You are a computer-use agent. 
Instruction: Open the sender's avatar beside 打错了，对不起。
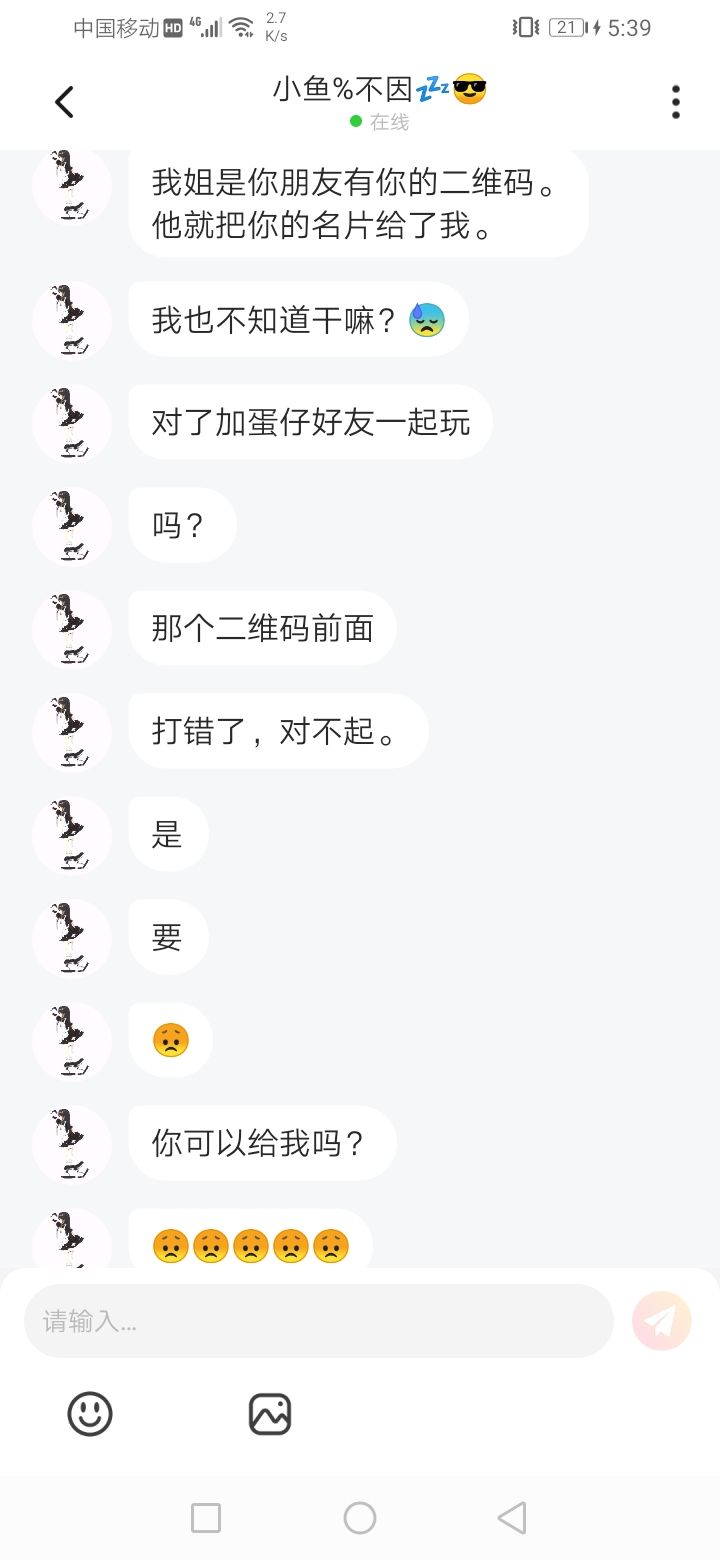point(72,732)
